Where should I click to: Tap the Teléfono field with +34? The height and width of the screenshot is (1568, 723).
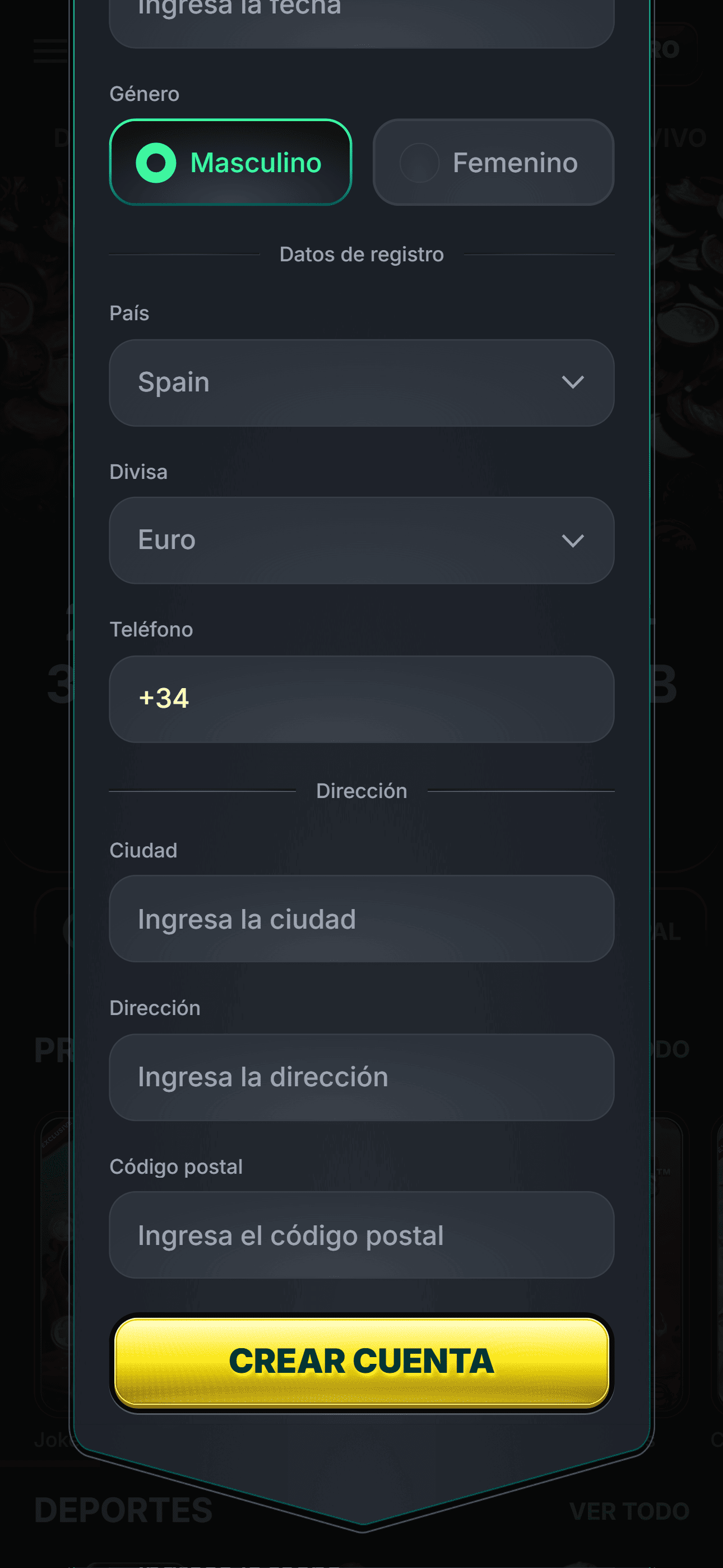(361, 698)
